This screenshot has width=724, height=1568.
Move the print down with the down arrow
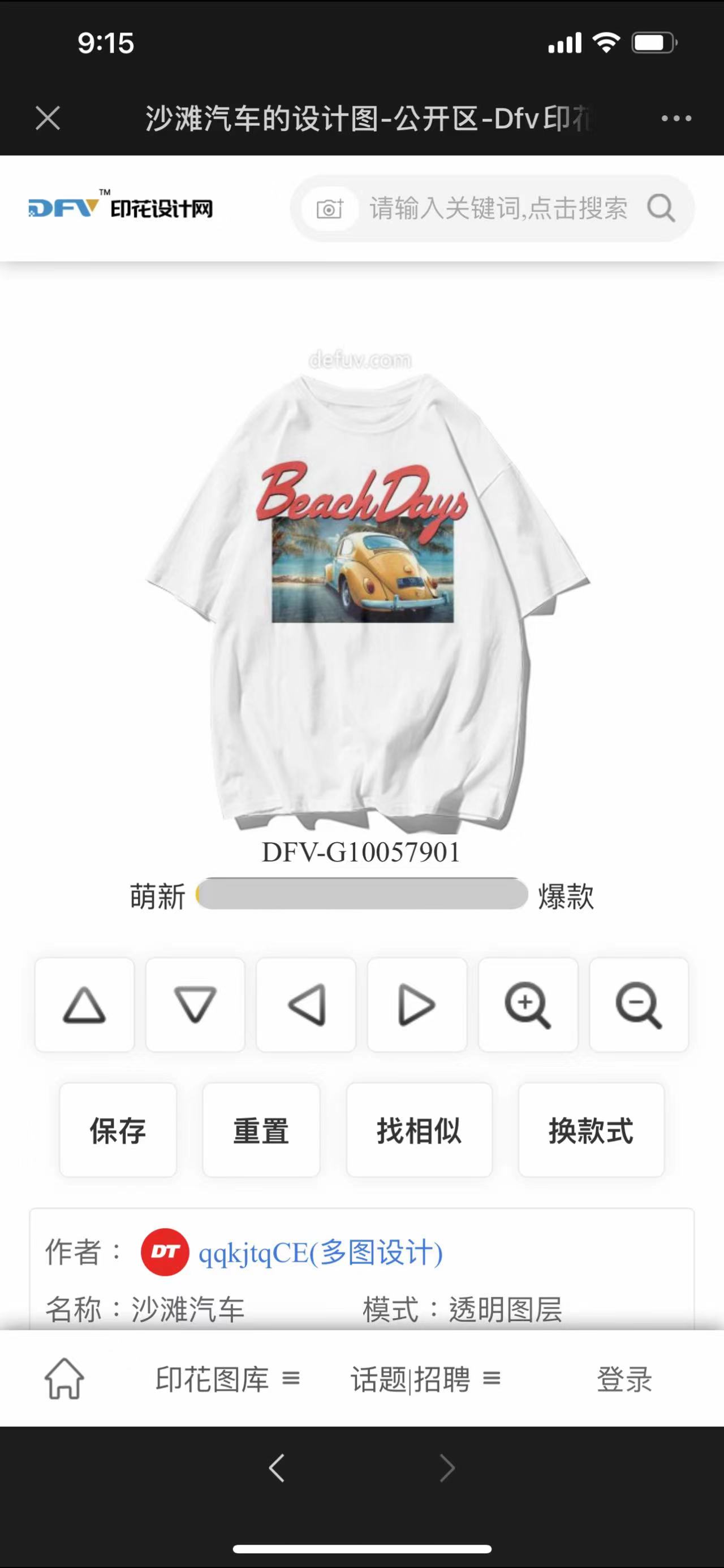195,1005
